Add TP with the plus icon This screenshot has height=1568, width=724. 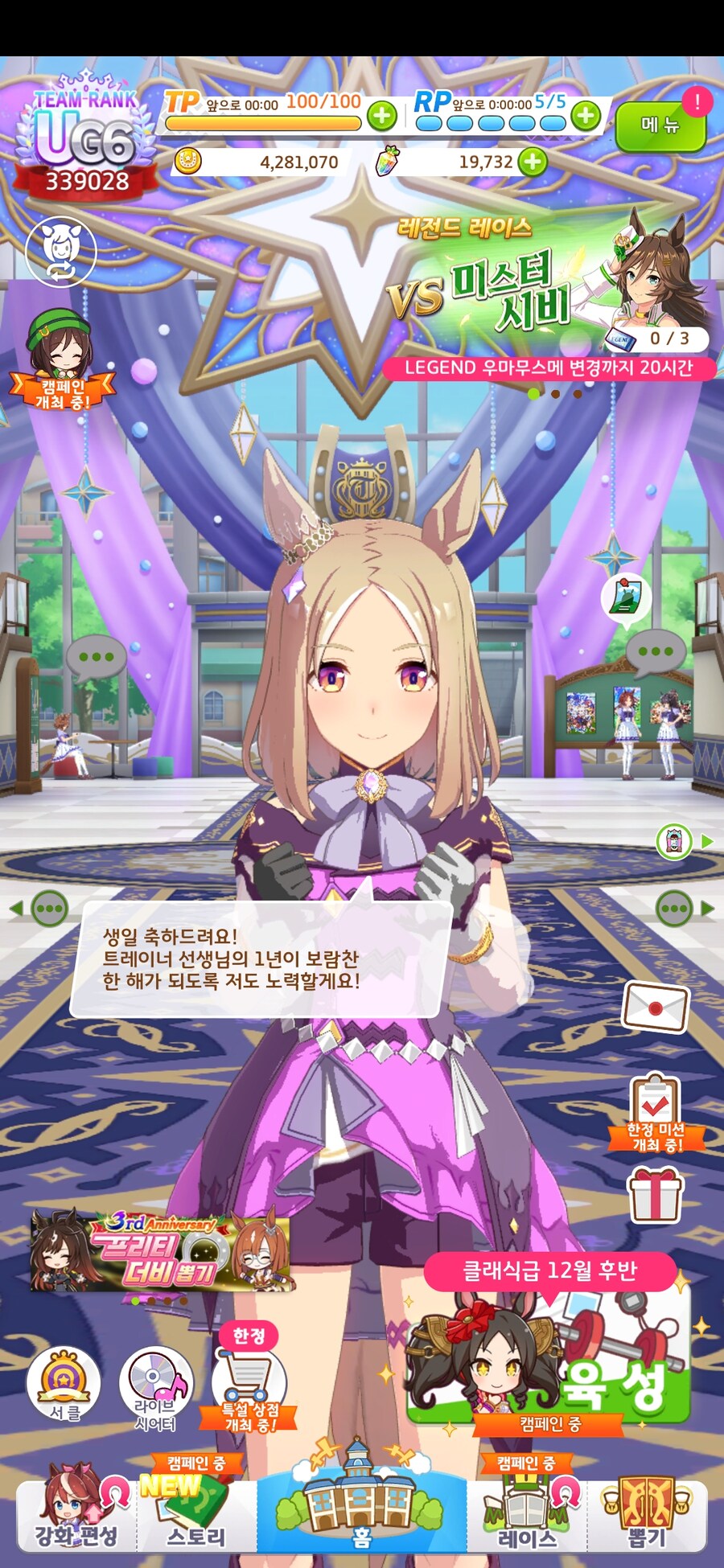pos(381,116)
